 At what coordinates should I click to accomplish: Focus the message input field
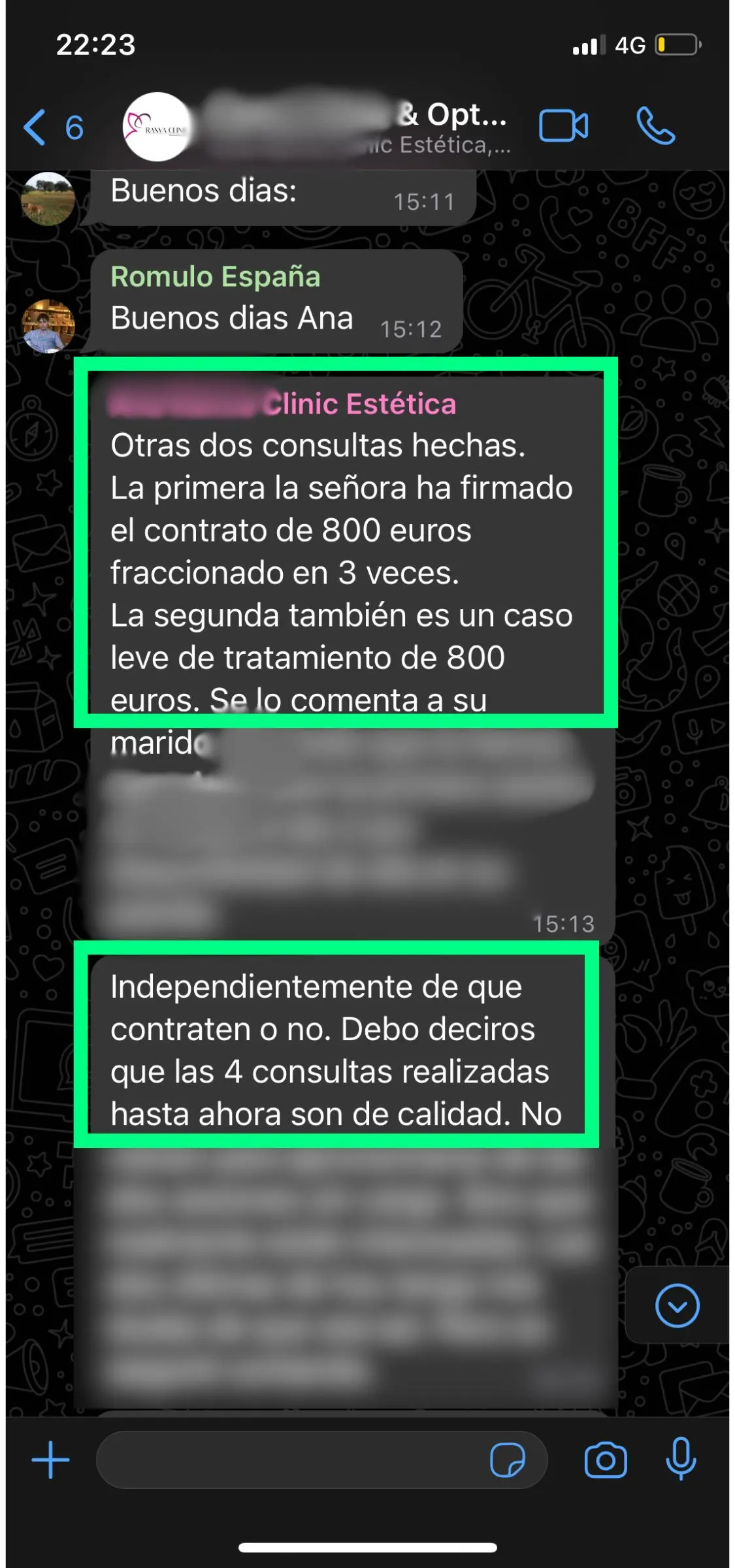287,1460
